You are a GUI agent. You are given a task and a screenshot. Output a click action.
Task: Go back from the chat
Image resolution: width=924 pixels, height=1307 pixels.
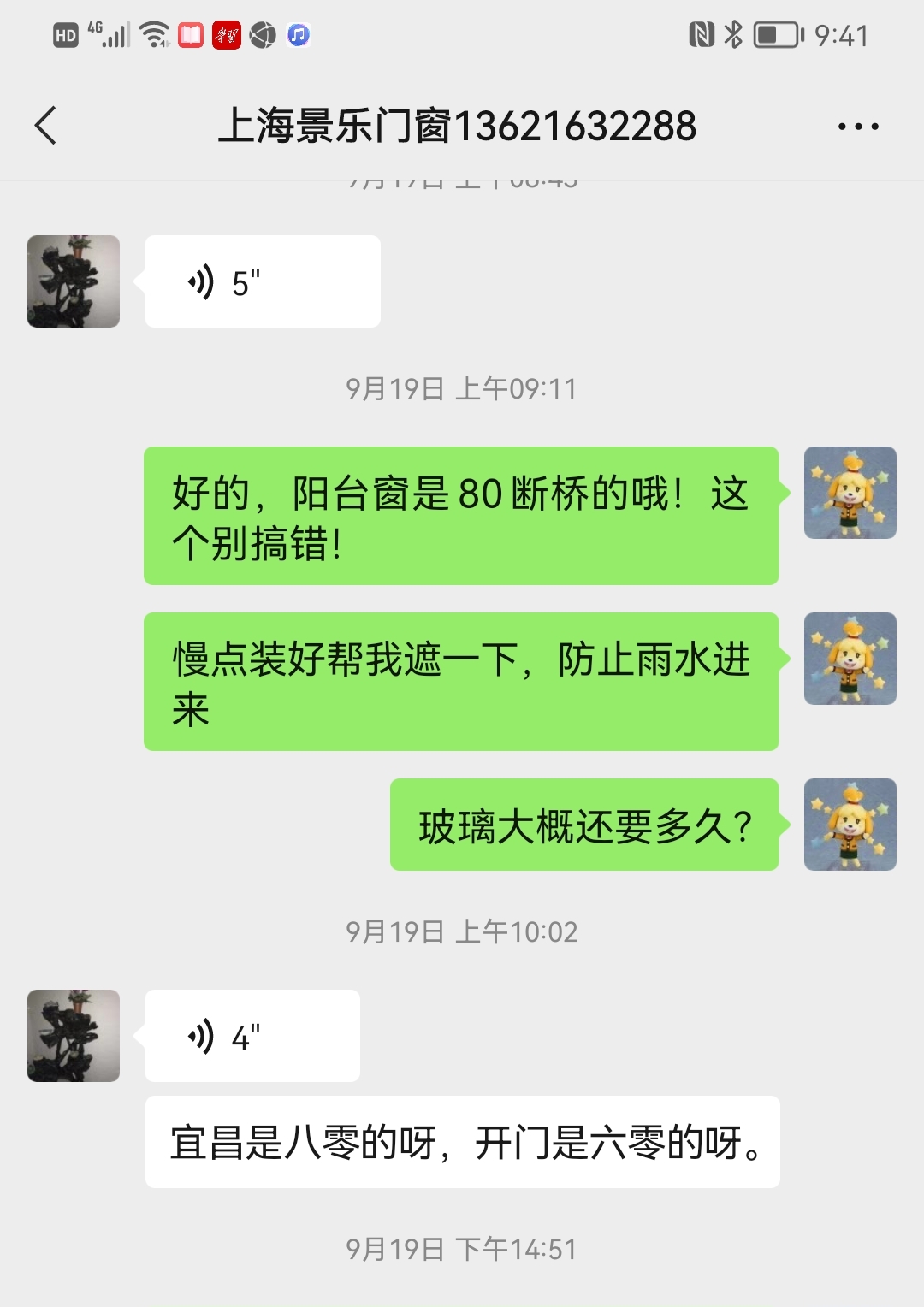tap(46, 126)
